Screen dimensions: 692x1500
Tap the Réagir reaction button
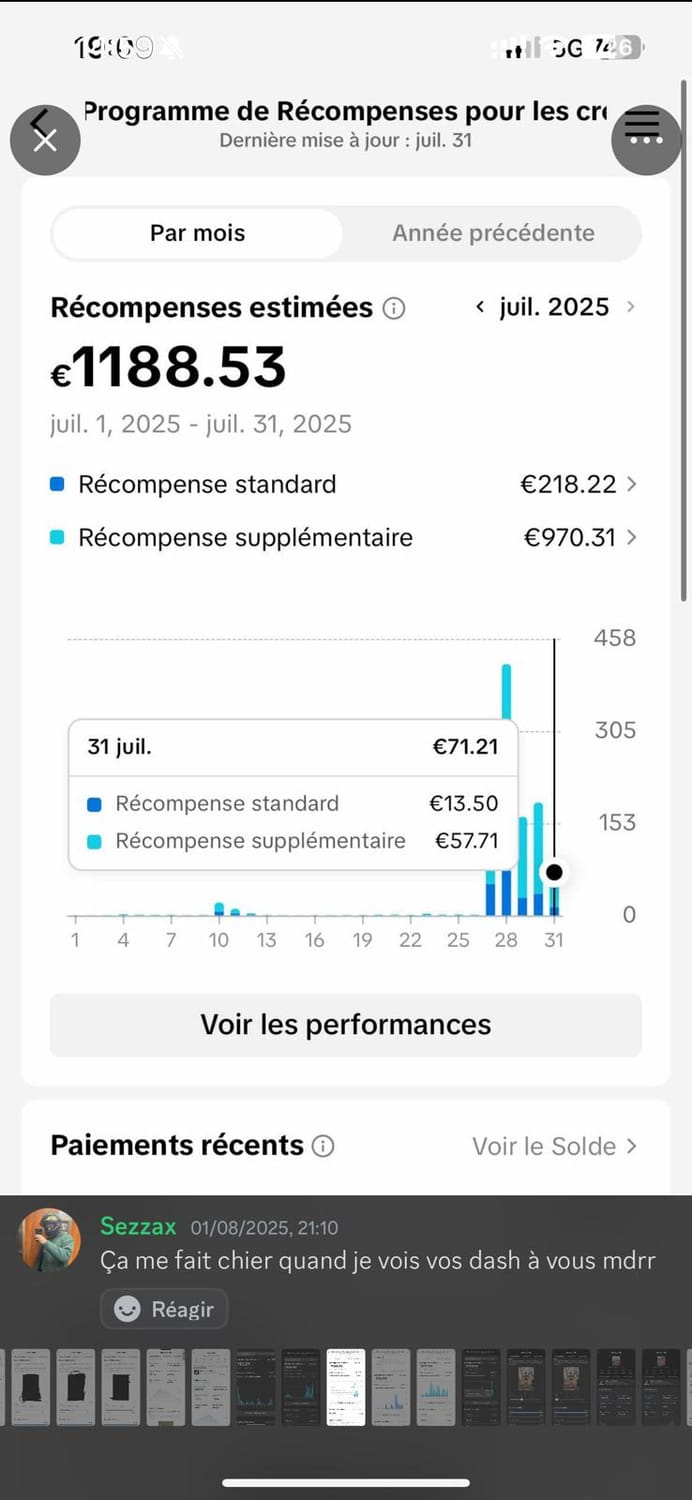click(165, 1309)
